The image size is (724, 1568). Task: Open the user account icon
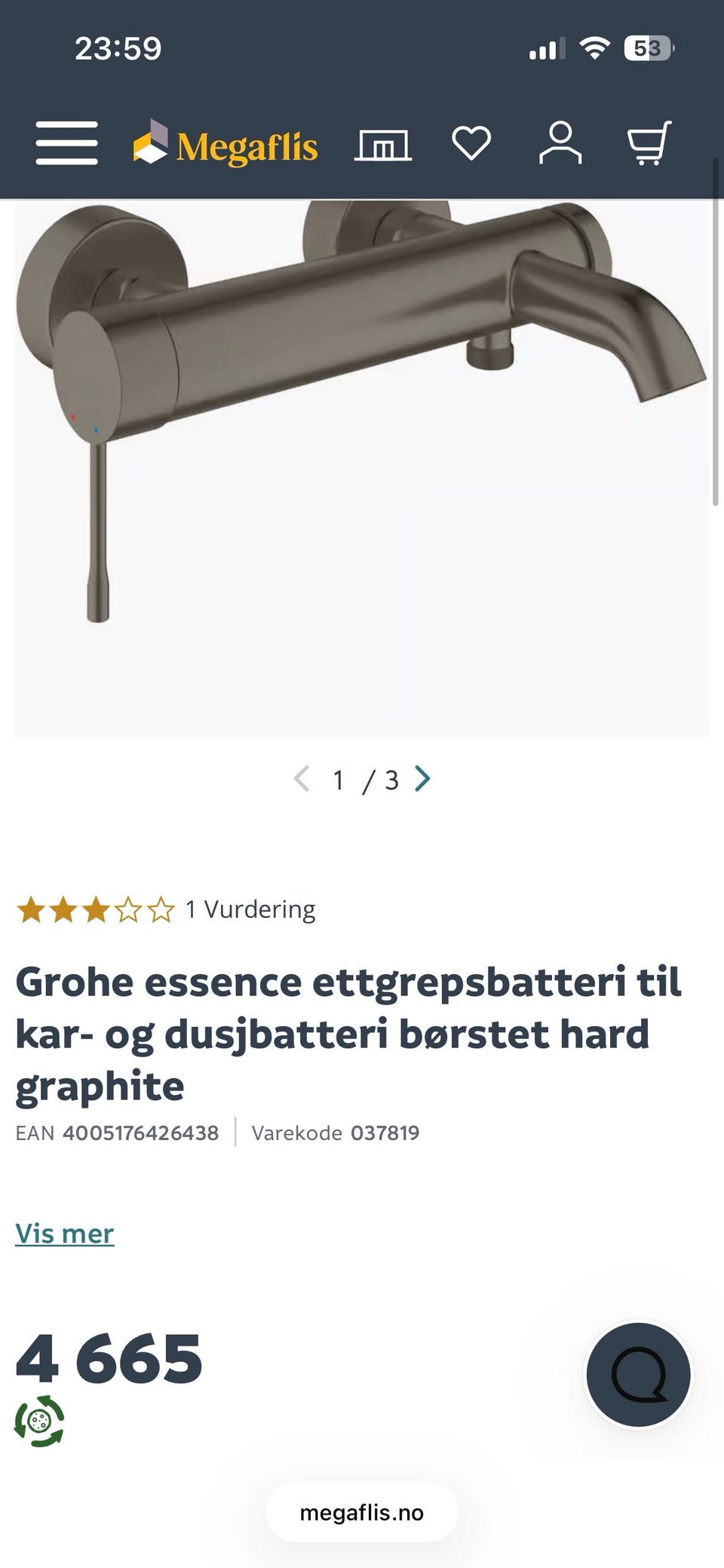(x=559, y=143)
